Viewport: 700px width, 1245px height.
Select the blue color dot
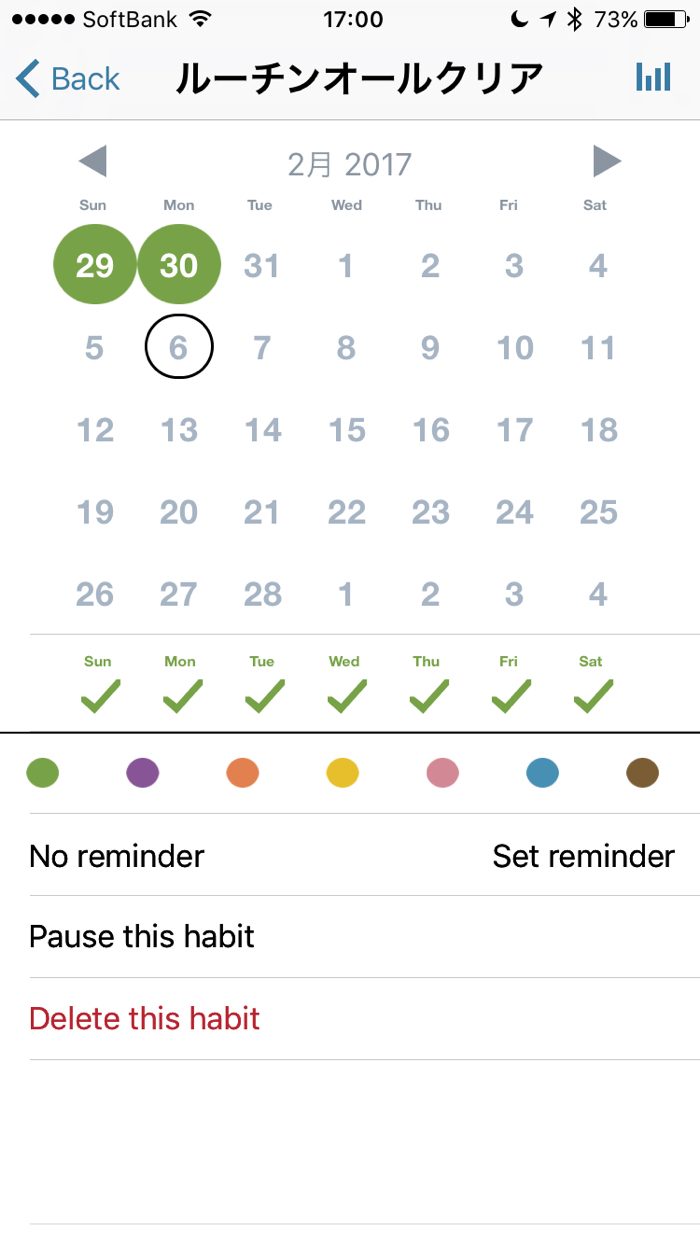[542, 773]
